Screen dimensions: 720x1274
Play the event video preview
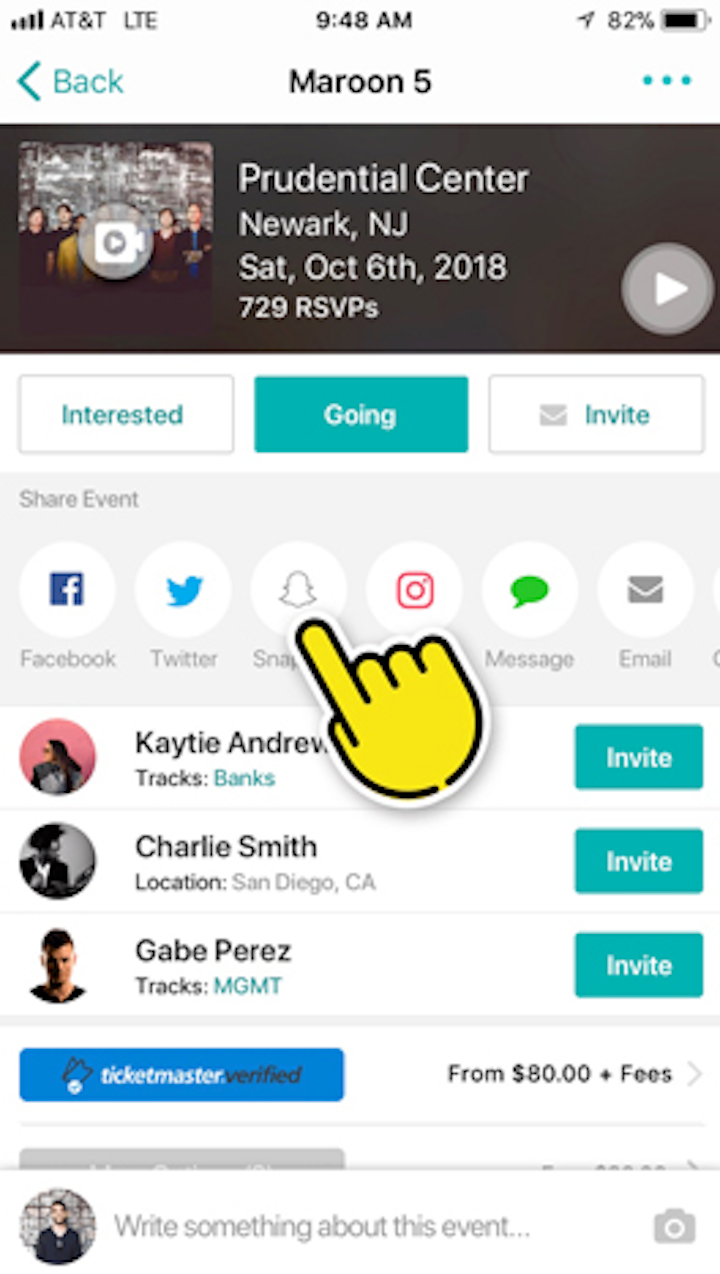coord(667,289)
